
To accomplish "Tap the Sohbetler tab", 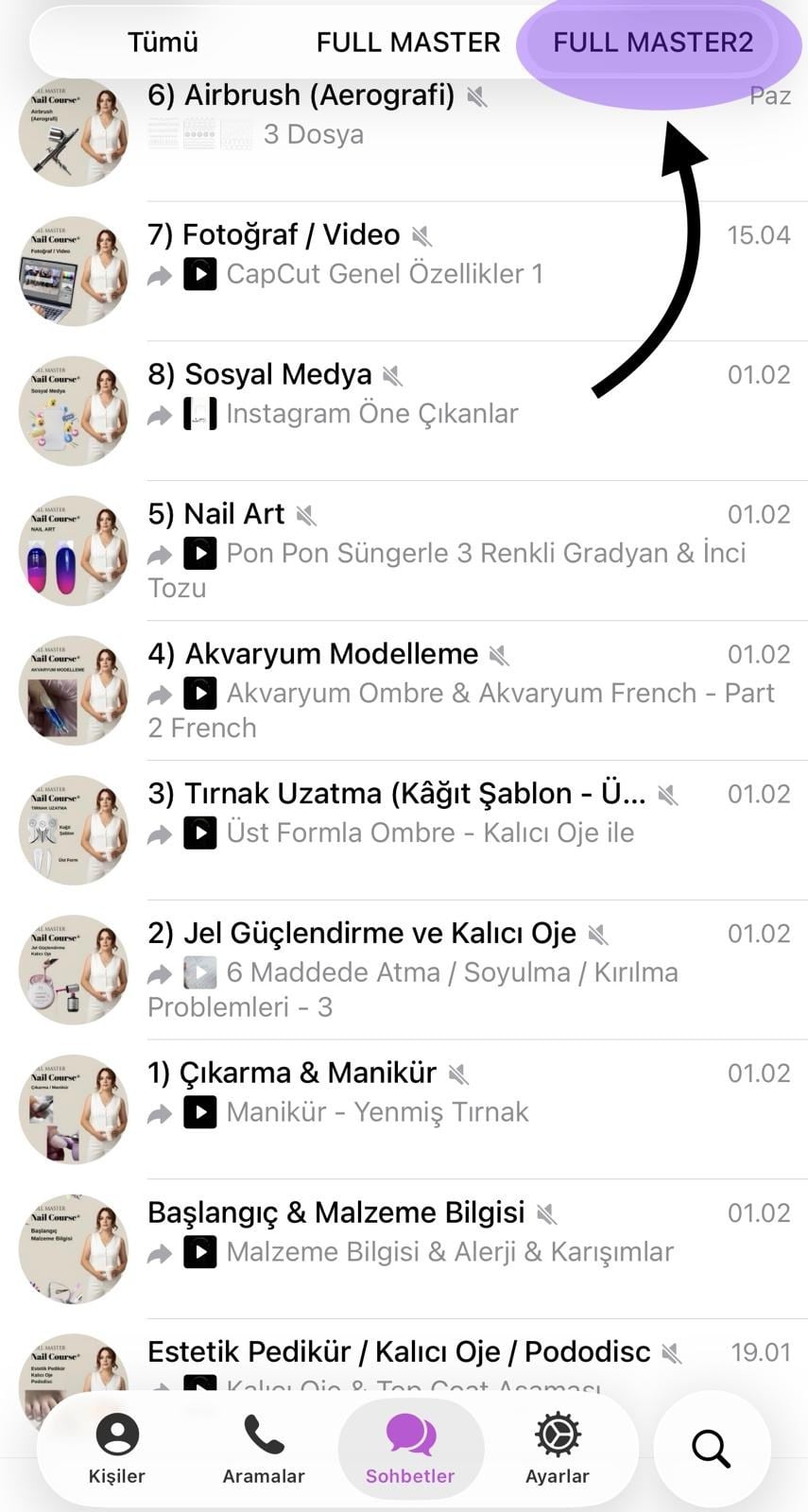I will click(x=410, y=1450).
